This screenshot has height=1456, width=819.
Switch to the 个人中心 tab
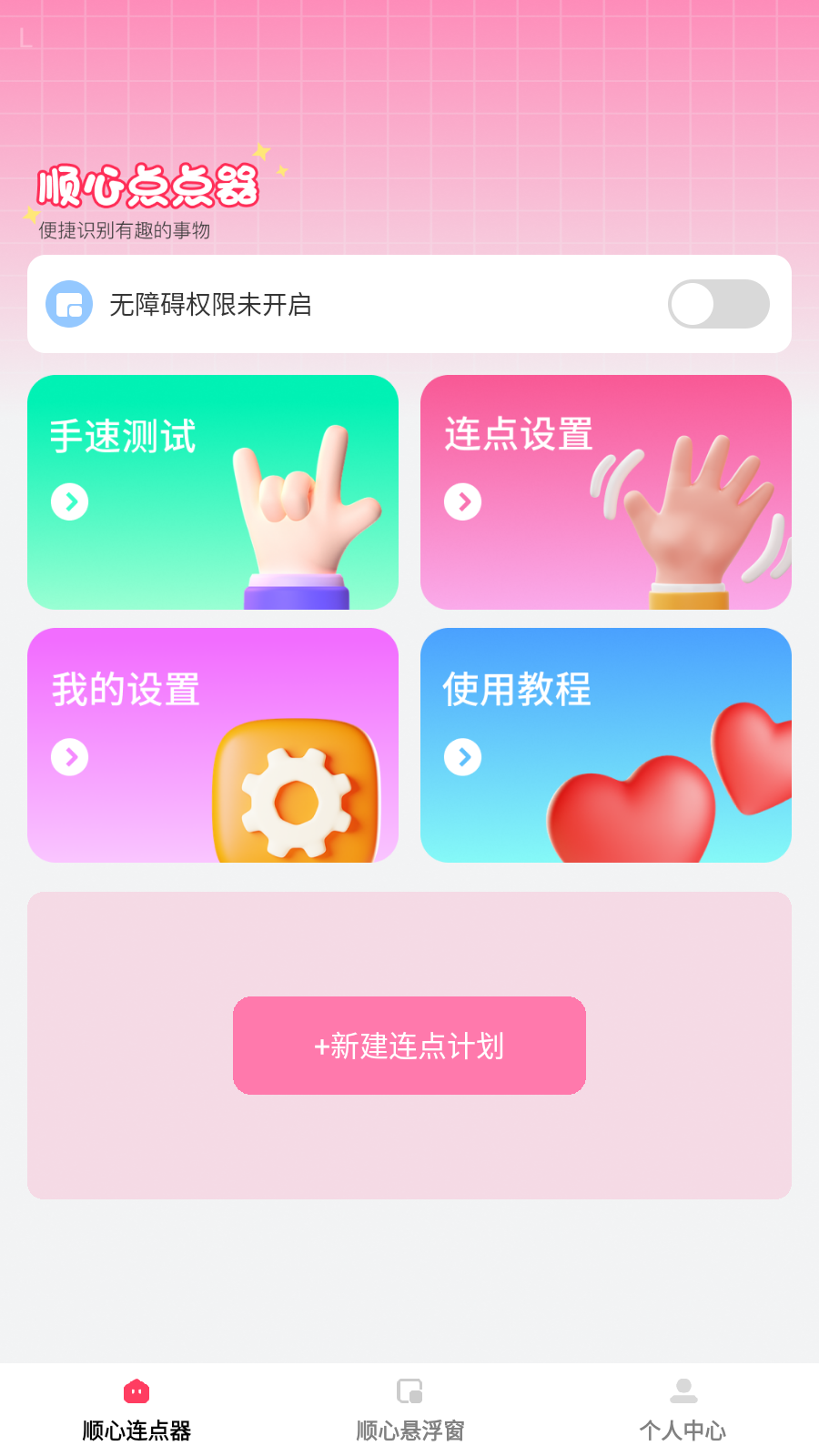click(682, 1410)
